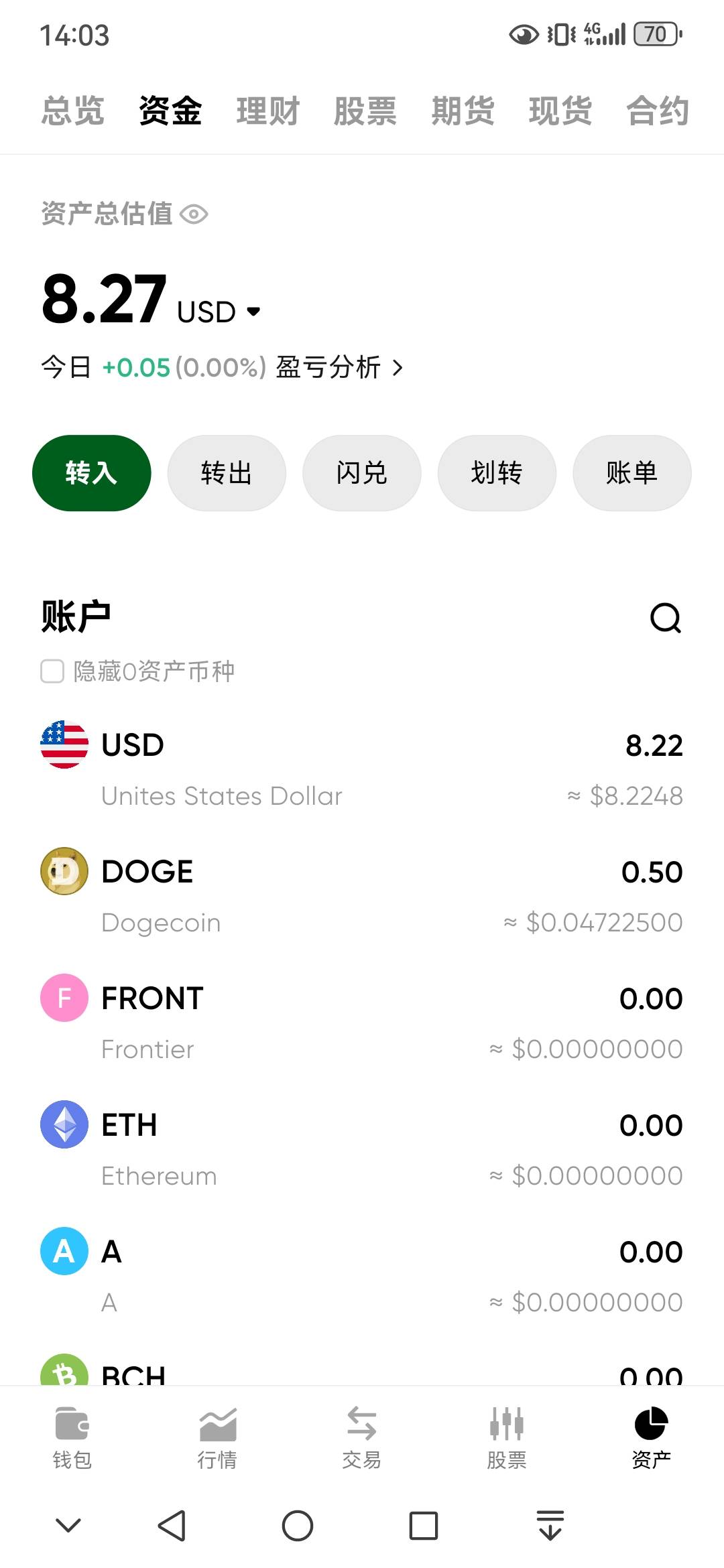Viewport: 724px width, 1568px height.
Task: Switch to the 总览 tab
Action: (x=72, y=111)
